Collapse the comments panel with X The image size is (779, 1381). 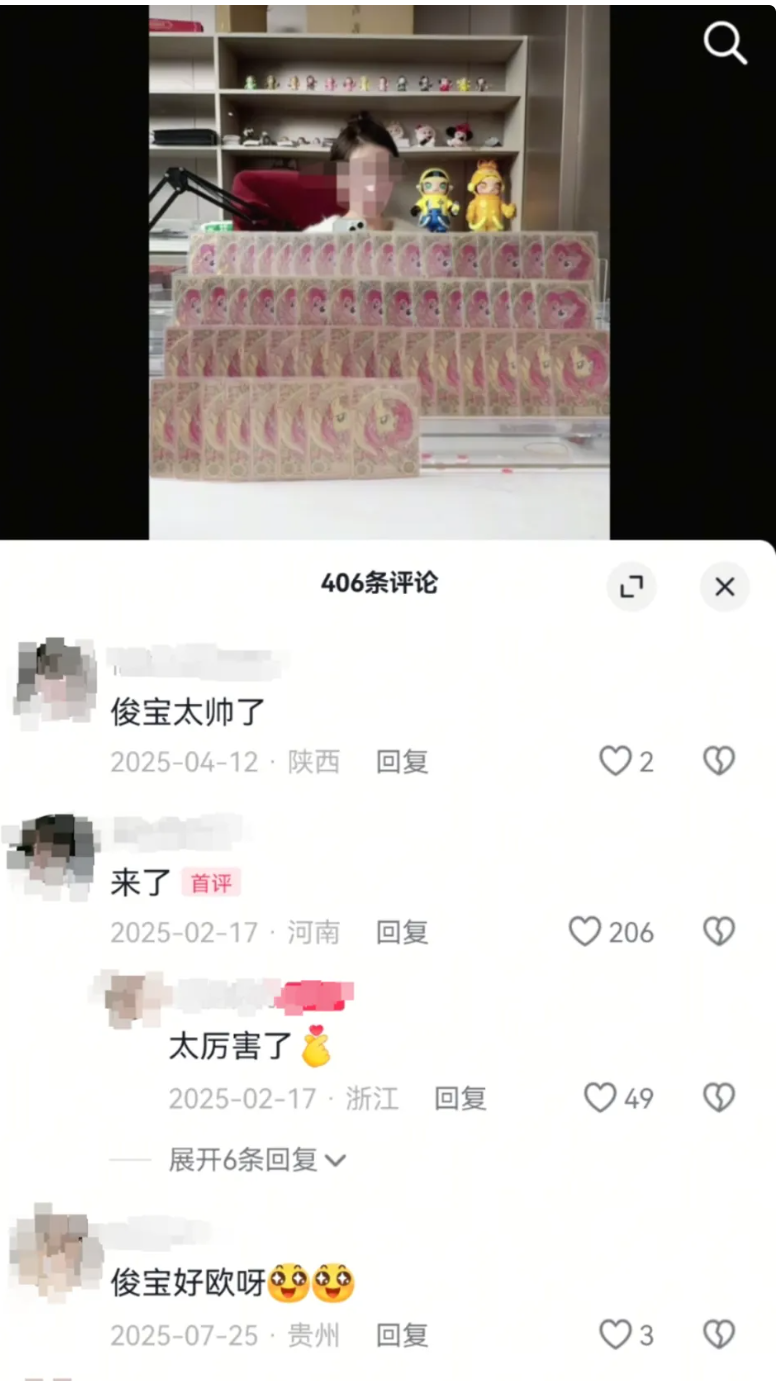coord(723,587)
